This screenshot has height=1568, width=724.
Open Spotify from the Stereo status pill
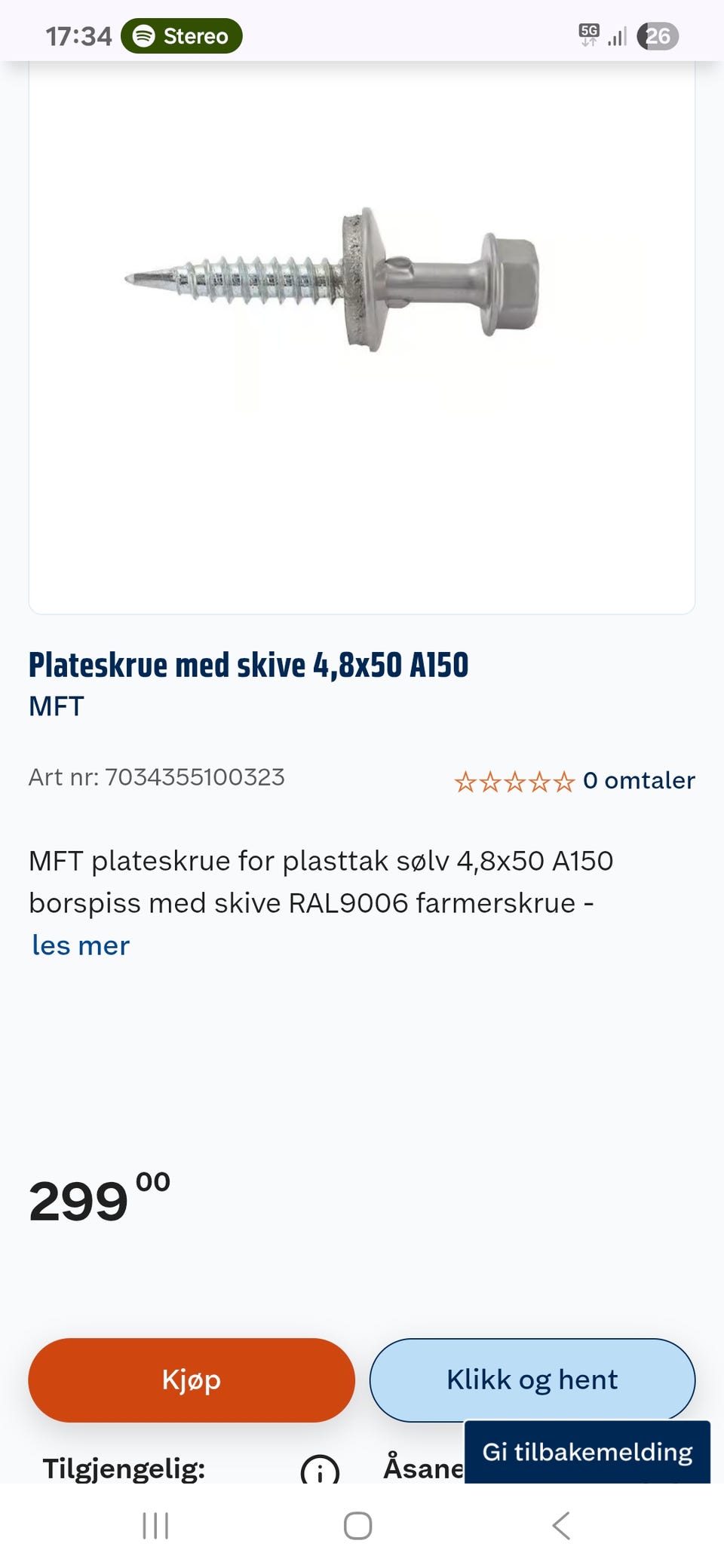[181, 34]
